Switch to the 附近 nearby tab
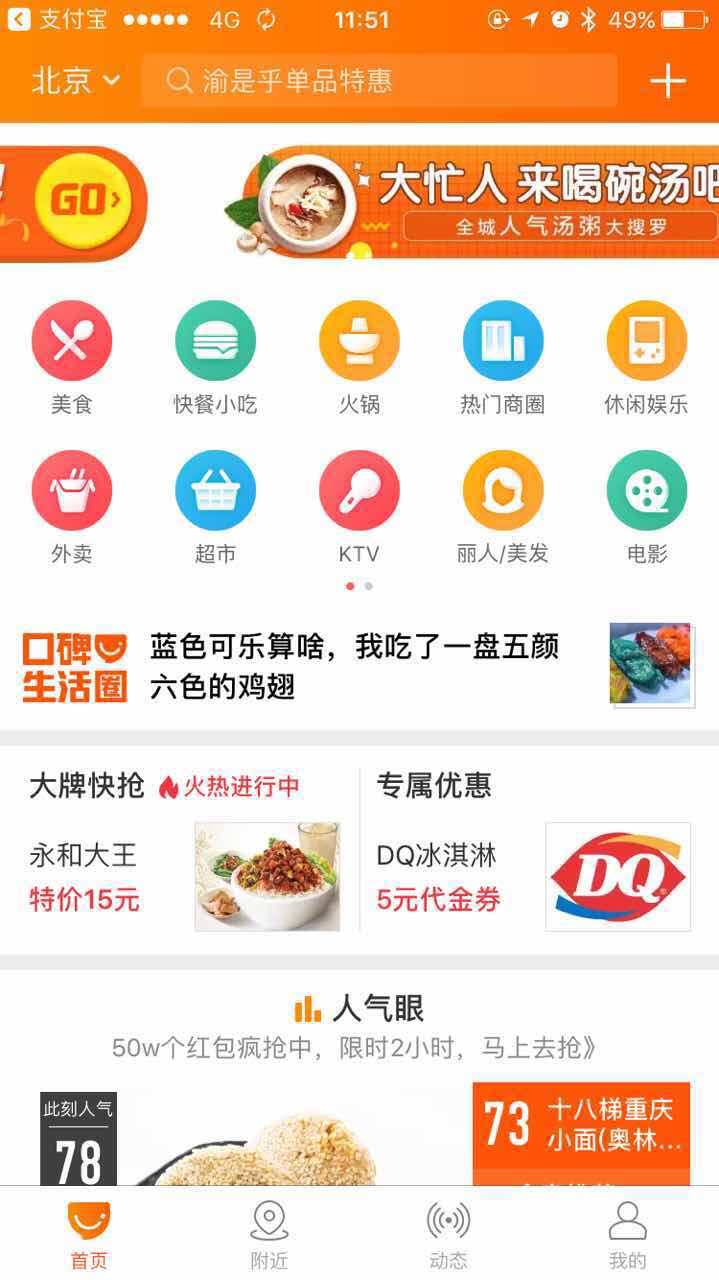719x1280 pixels. click(x=269, y=1234)
